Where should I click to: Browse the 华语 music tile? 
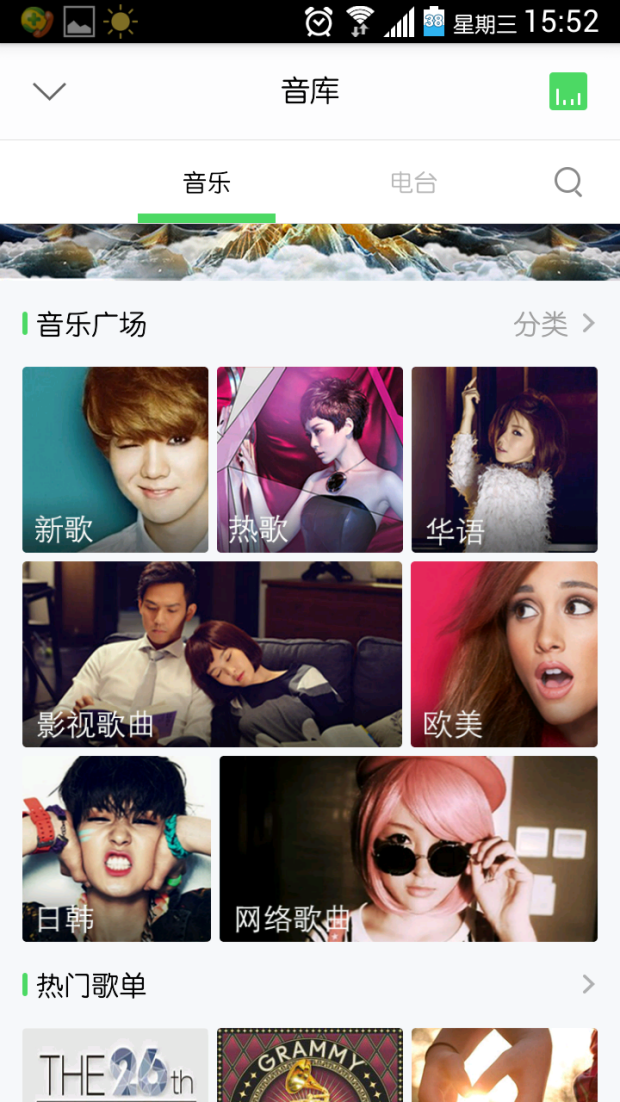click(x=504, y=459)
